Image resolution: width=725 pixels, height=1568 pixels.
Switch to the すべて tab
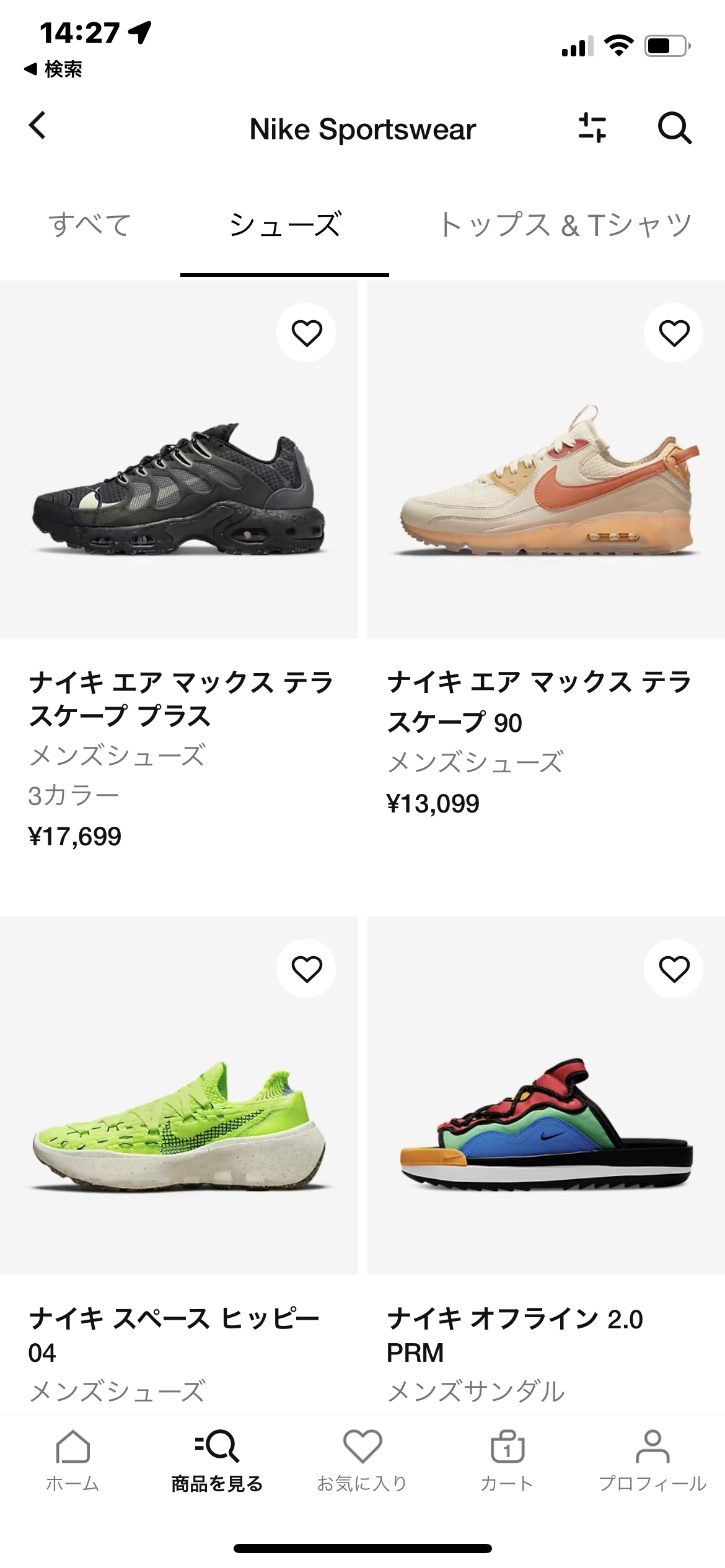(91, 225)
